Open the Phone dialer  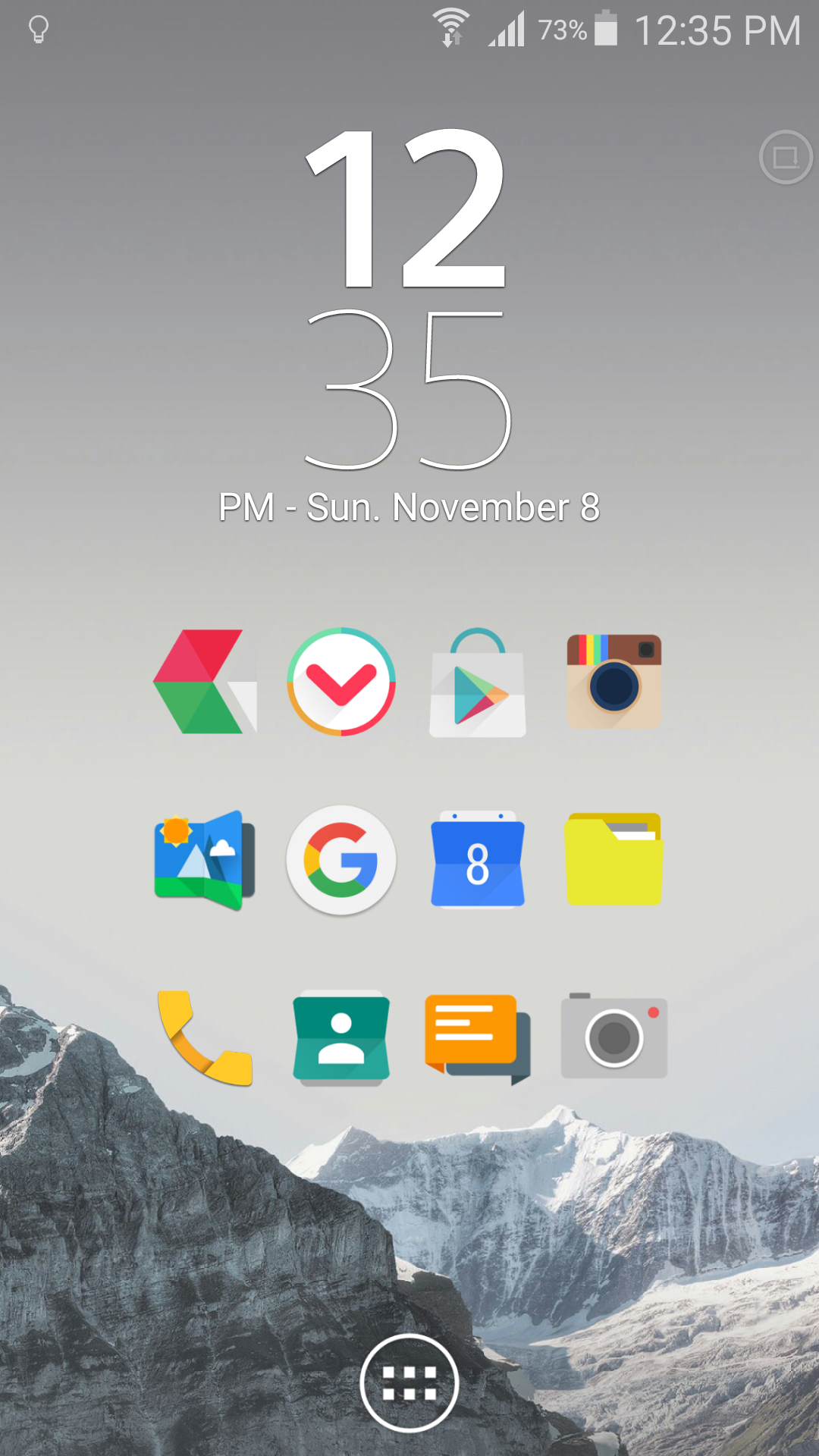[206, 1037]
